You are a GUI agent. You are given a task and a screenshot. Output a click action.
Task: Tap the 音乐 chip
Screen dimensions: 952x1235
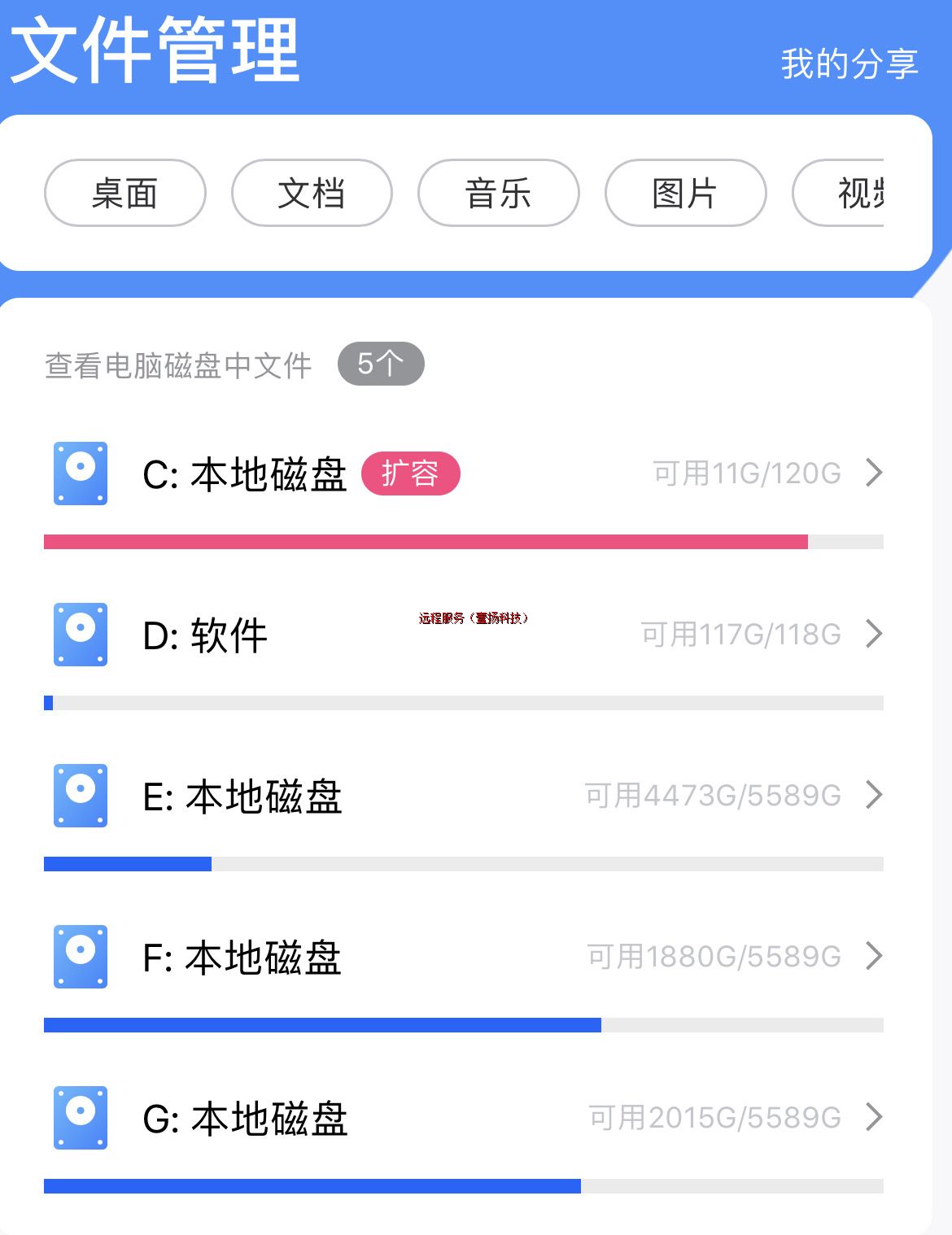(498, 194)
